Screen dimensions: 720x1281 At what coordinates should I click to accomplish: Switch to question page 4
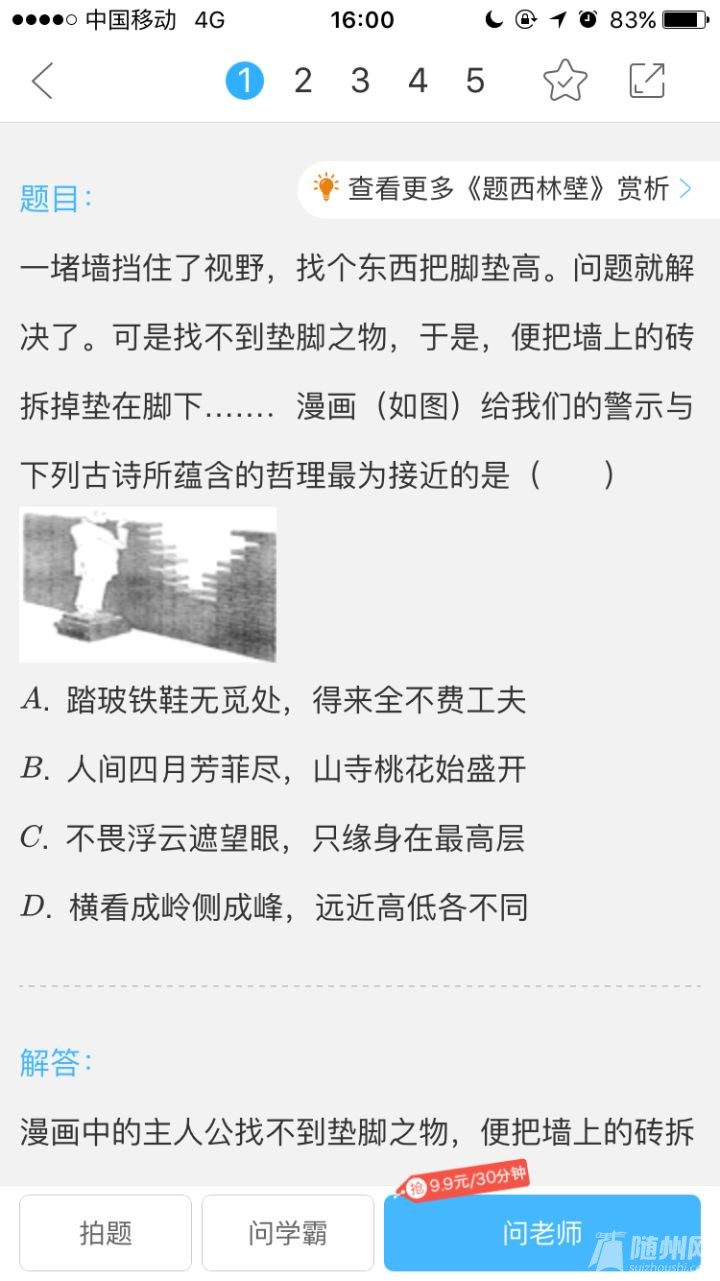click(x=418, y=81)
